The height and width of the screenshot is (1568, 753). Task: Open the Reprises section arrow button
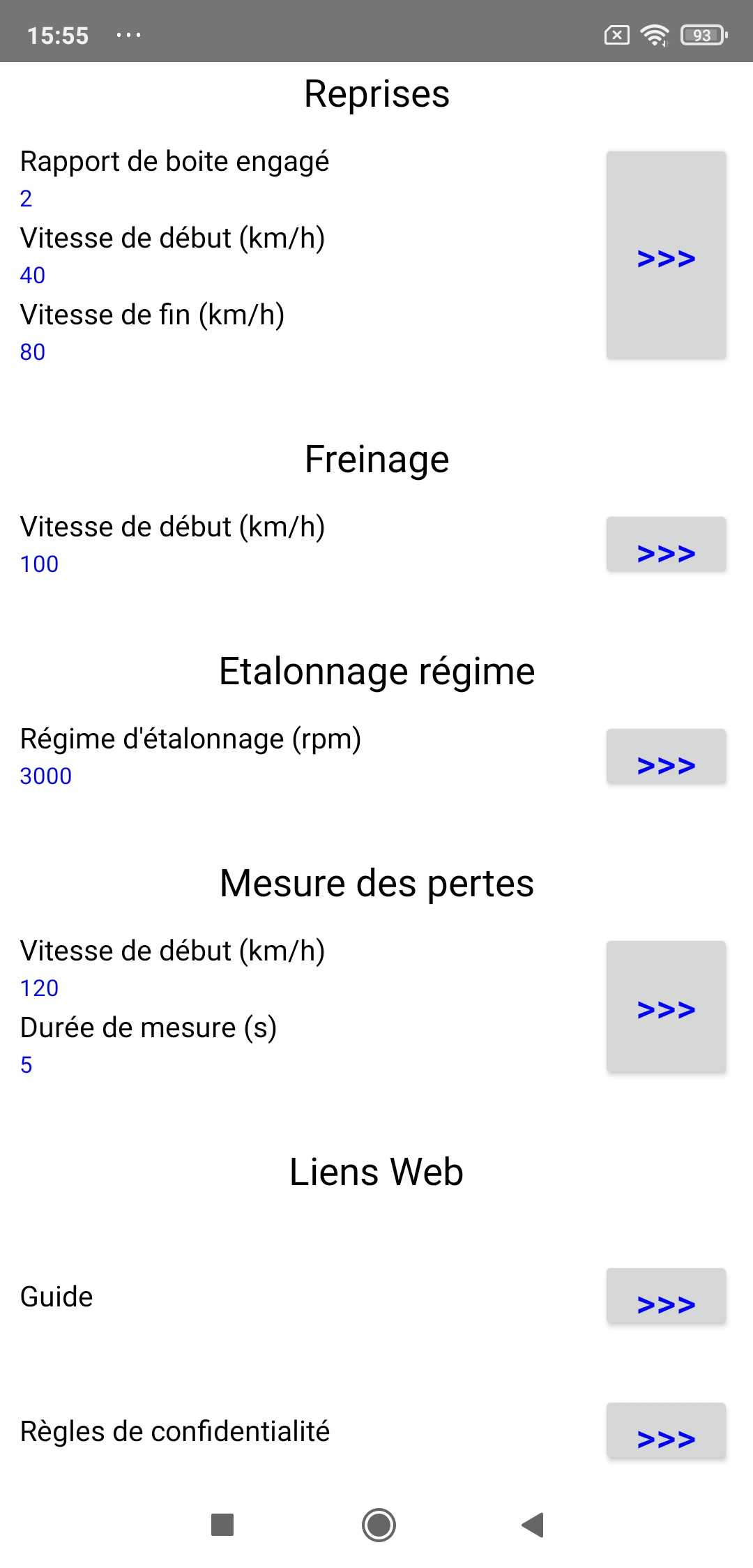666,256
